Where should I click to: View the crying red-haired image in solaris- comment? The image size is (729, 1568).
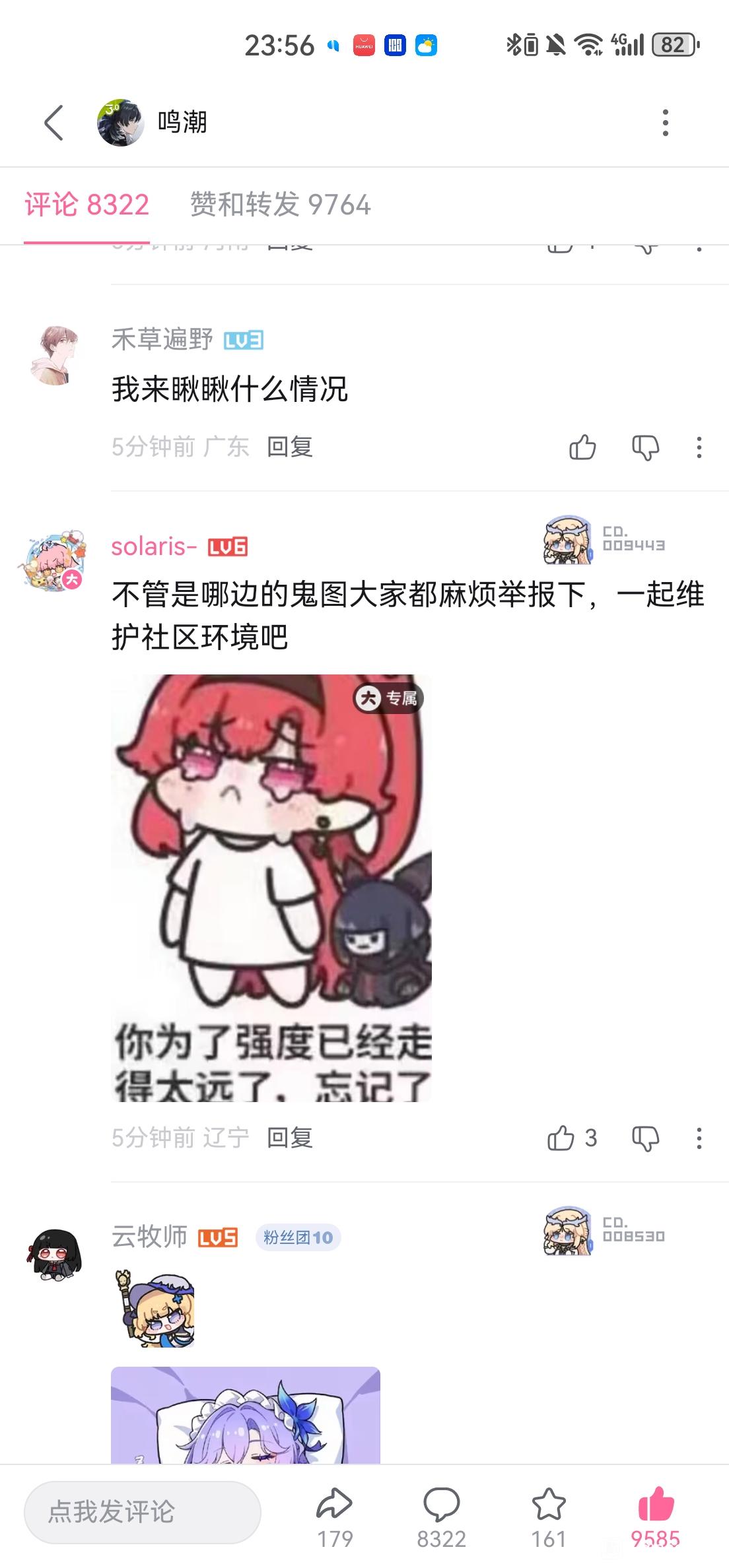(x=271, y=888)
